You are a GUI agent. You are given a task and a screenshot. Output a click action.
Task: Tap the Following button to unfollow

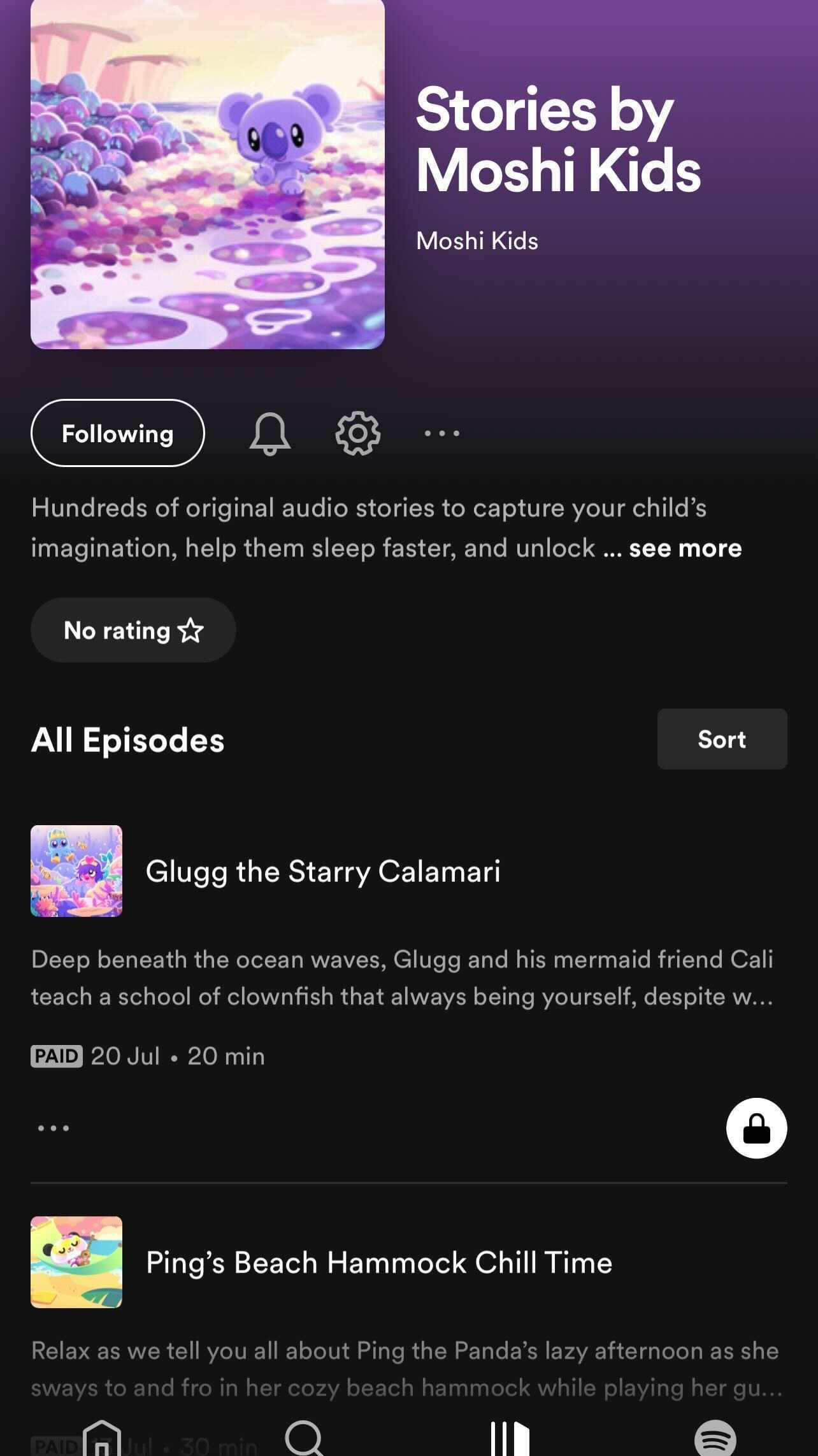[x=117, y=433]
